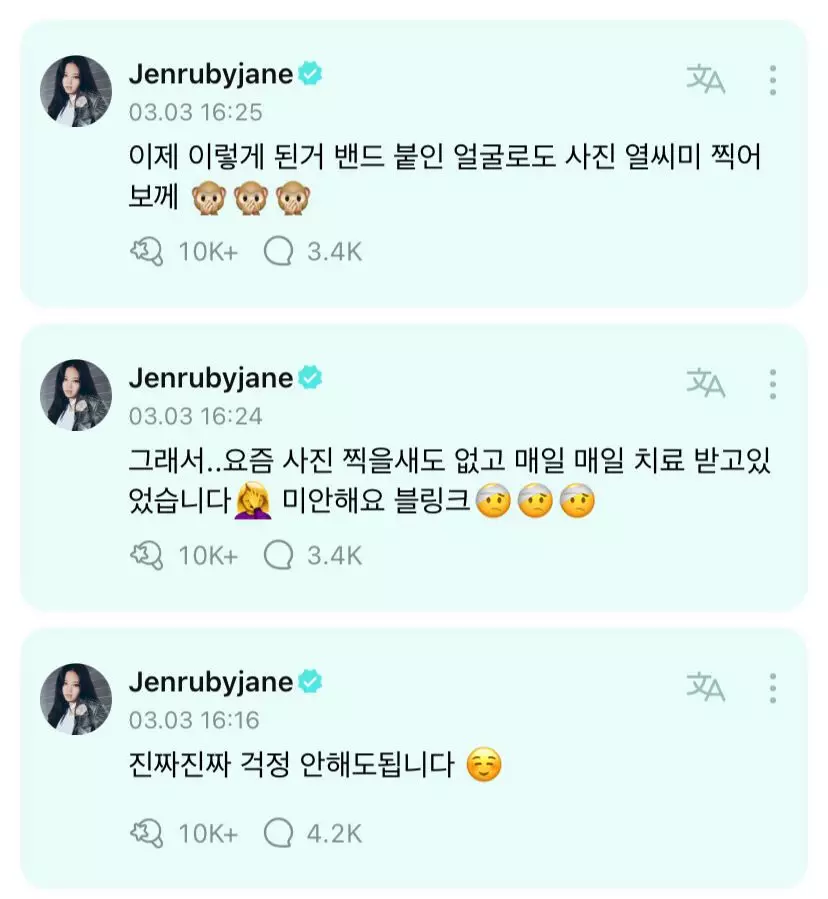The width and height of the screenshot is (828, 899).
Task: Translate the post from 16:24
Action: tap(705, 383)
